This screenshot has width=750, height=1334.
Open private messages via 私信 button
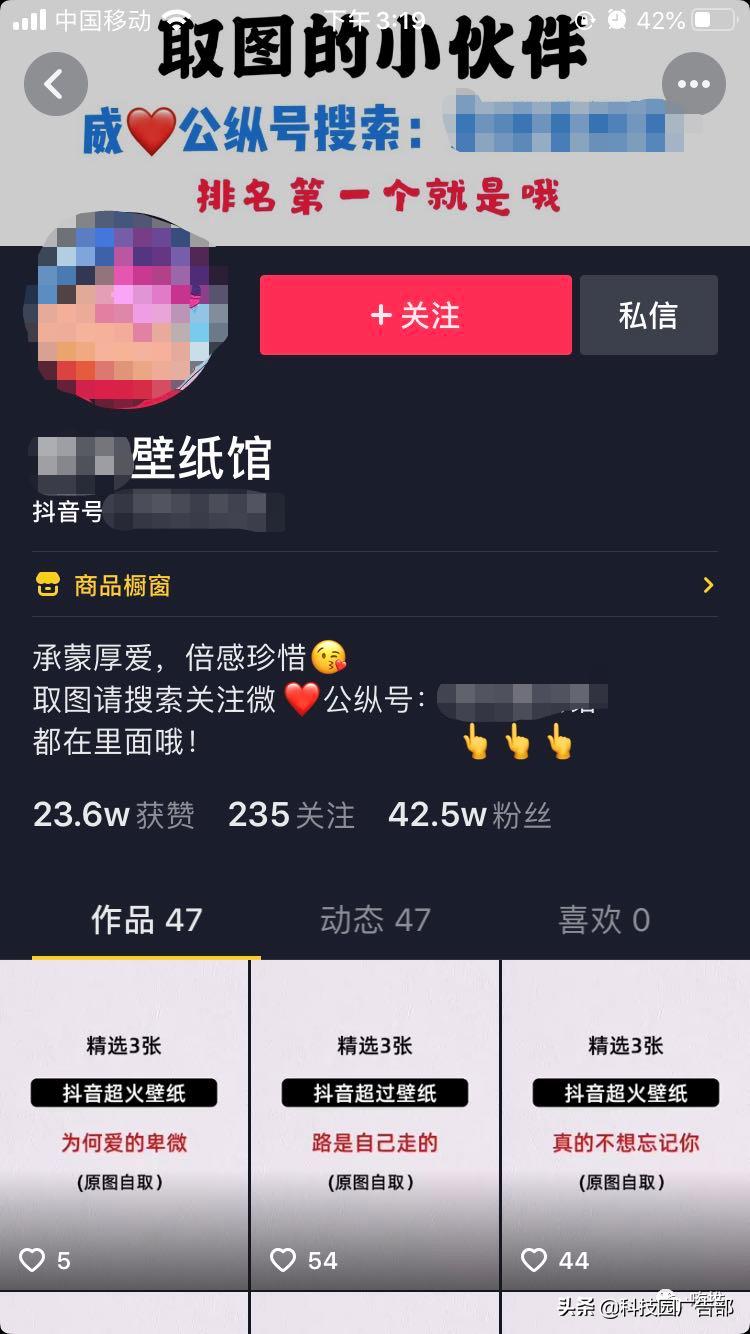click(x=648, y=315)
